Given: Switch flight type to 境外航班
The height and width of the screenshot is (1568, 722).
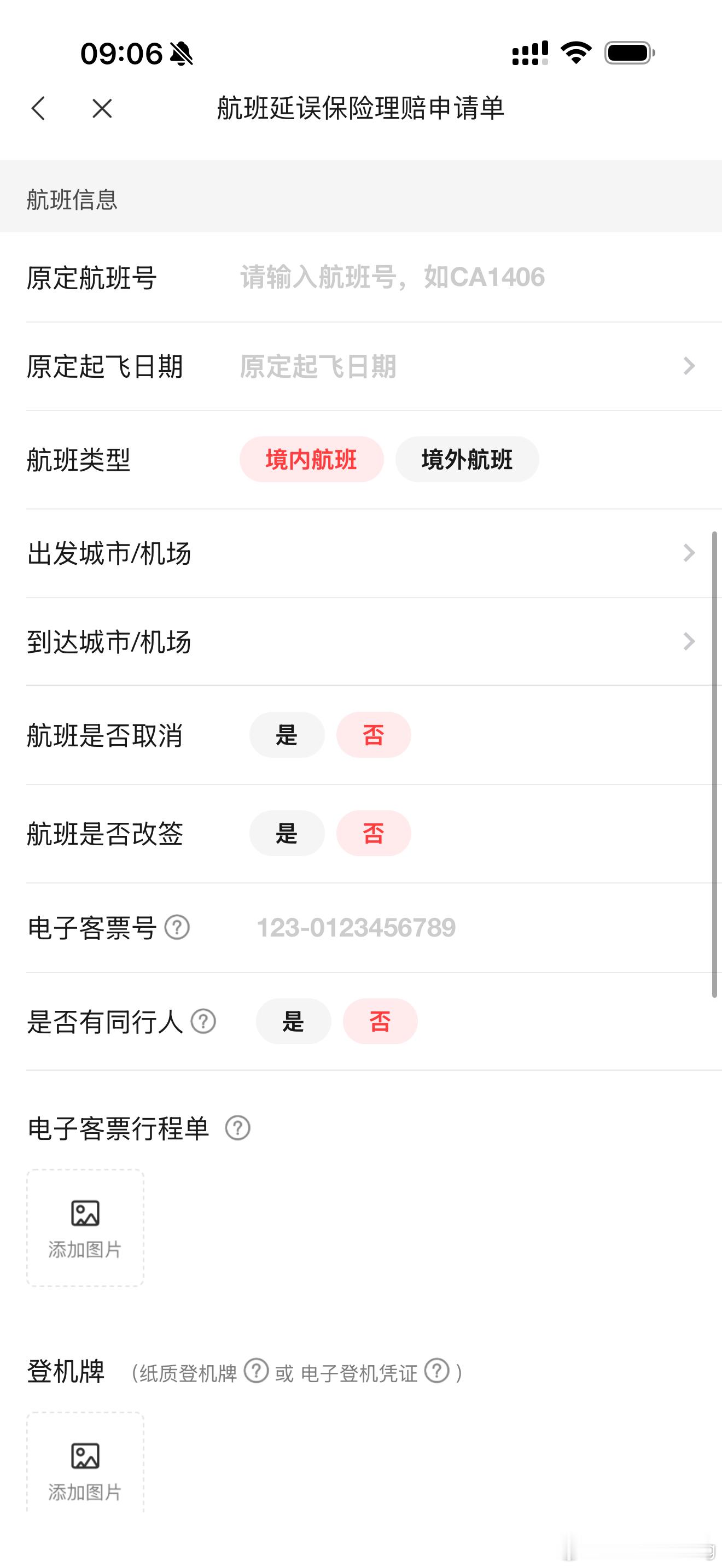Looking at the screenshot, I should pyautogui.click(x=467, y=460).
